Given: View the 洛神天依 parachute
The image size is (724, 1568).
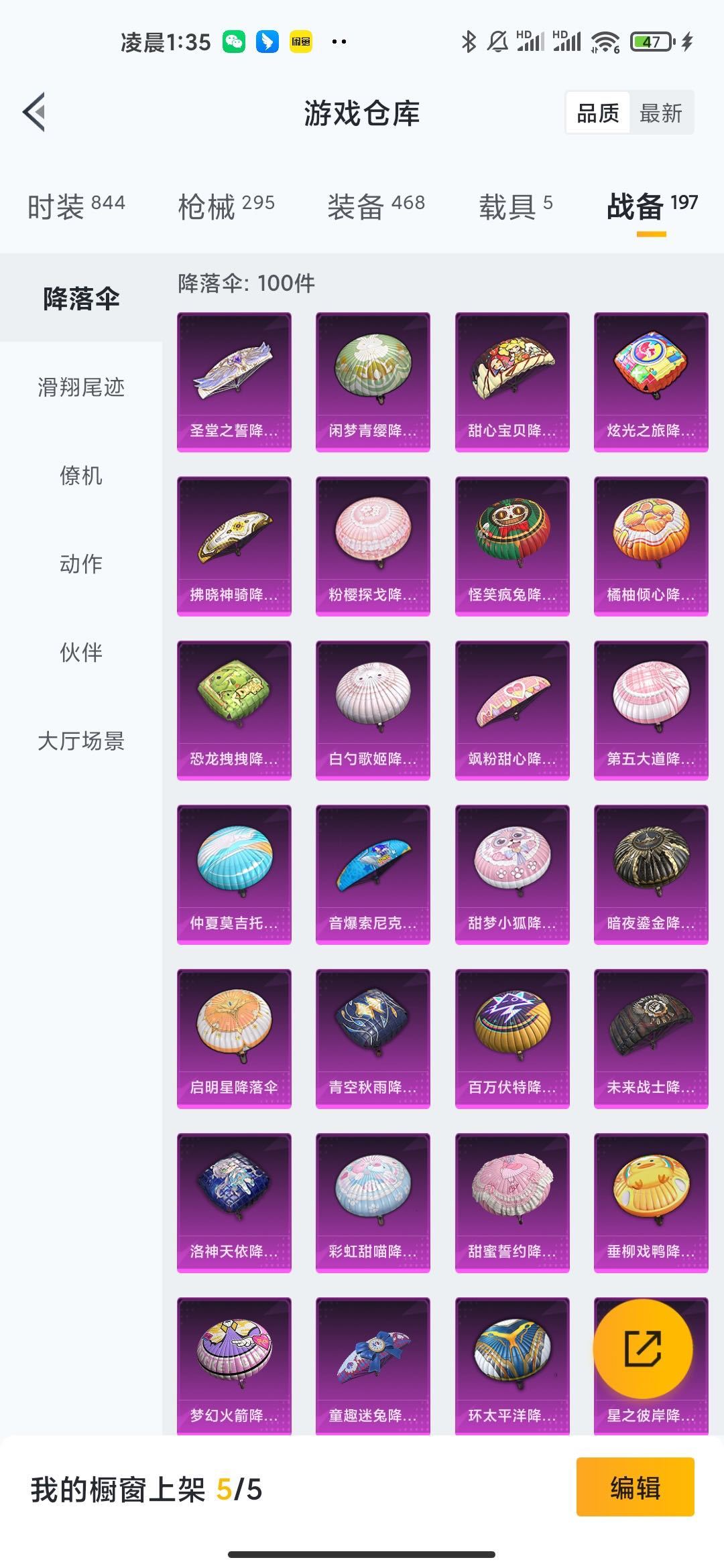Looking at the screenshot, I should (x=234, y=1203).
